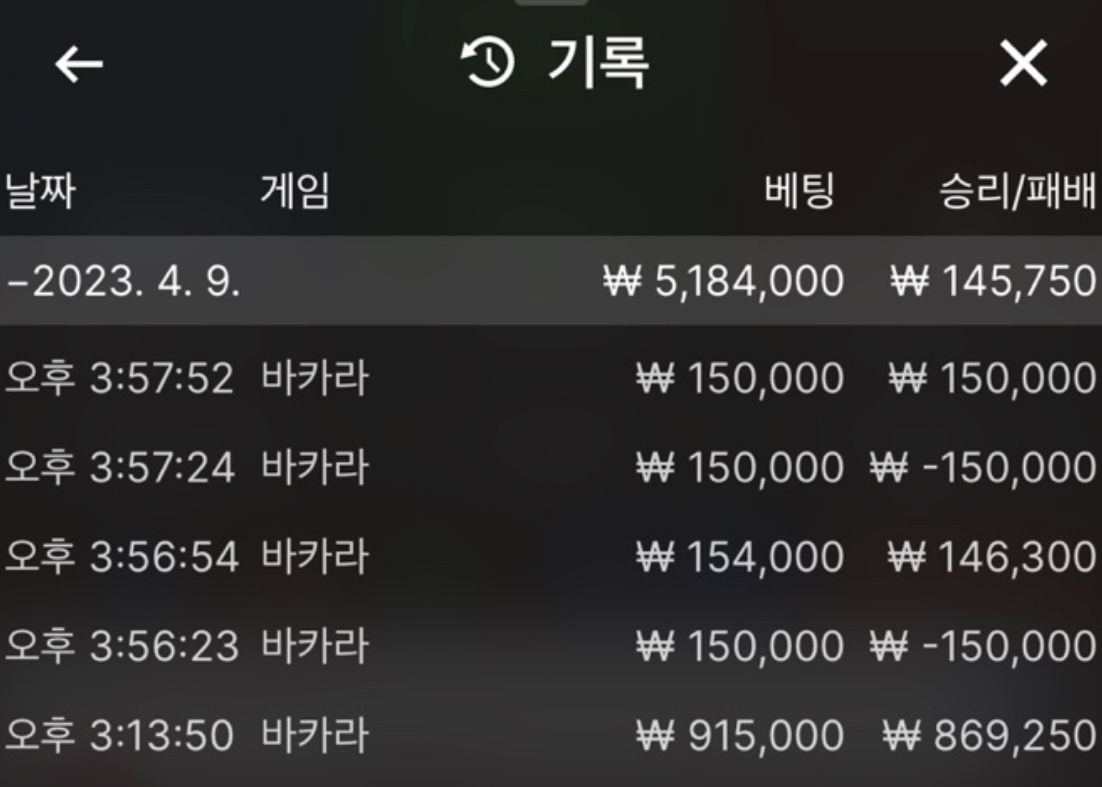The width and height of the screenshot is (1102, 787).
Task: Select the 3:13:50 baccarat entry
Action: 550,736
